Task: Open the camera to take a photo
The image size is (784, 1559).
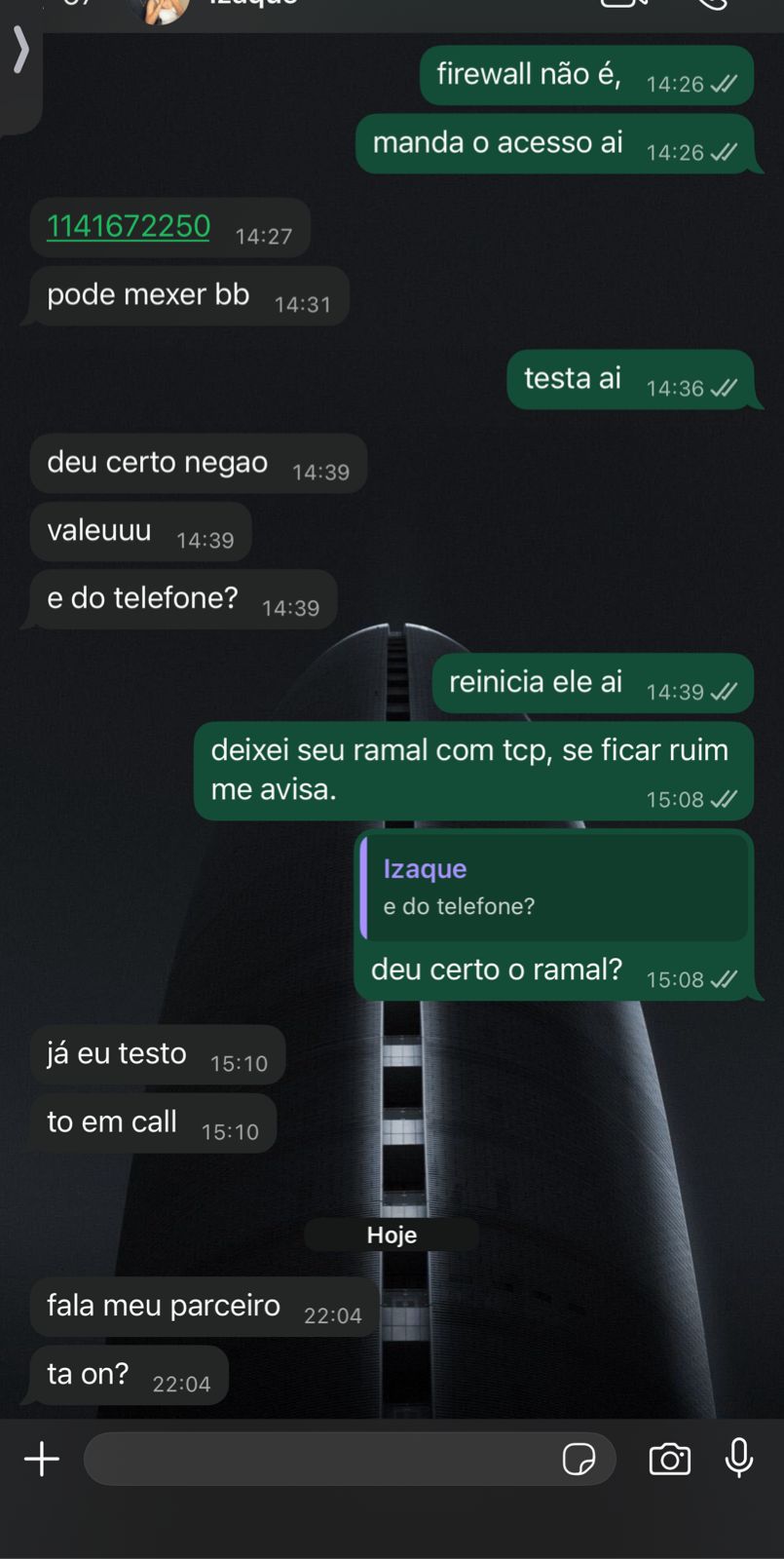Action: [669, 1459]
